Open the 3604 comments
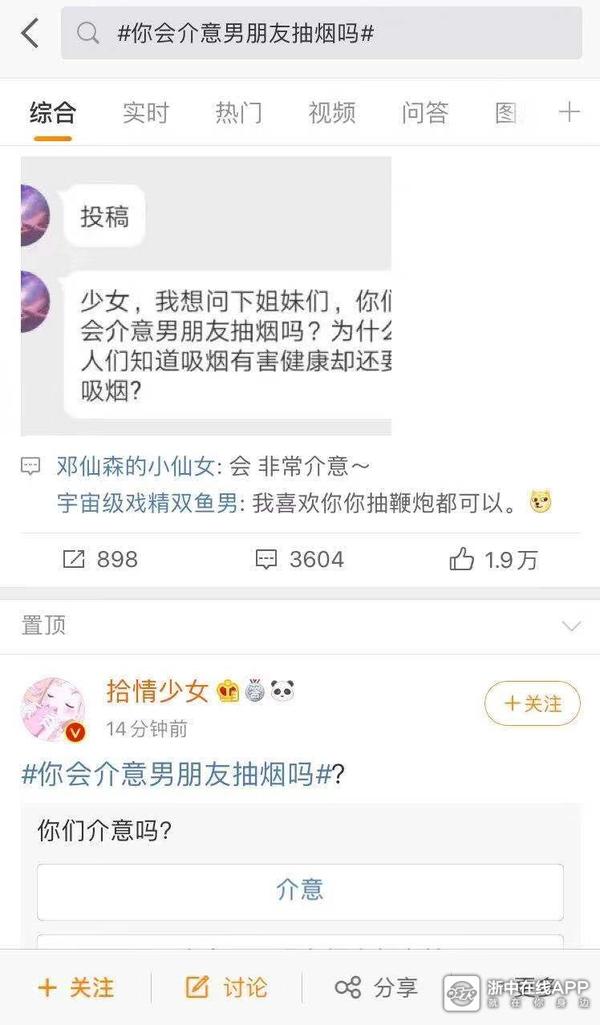The width and height of the screenshot is (600, 1025). (x=299, y=559)
